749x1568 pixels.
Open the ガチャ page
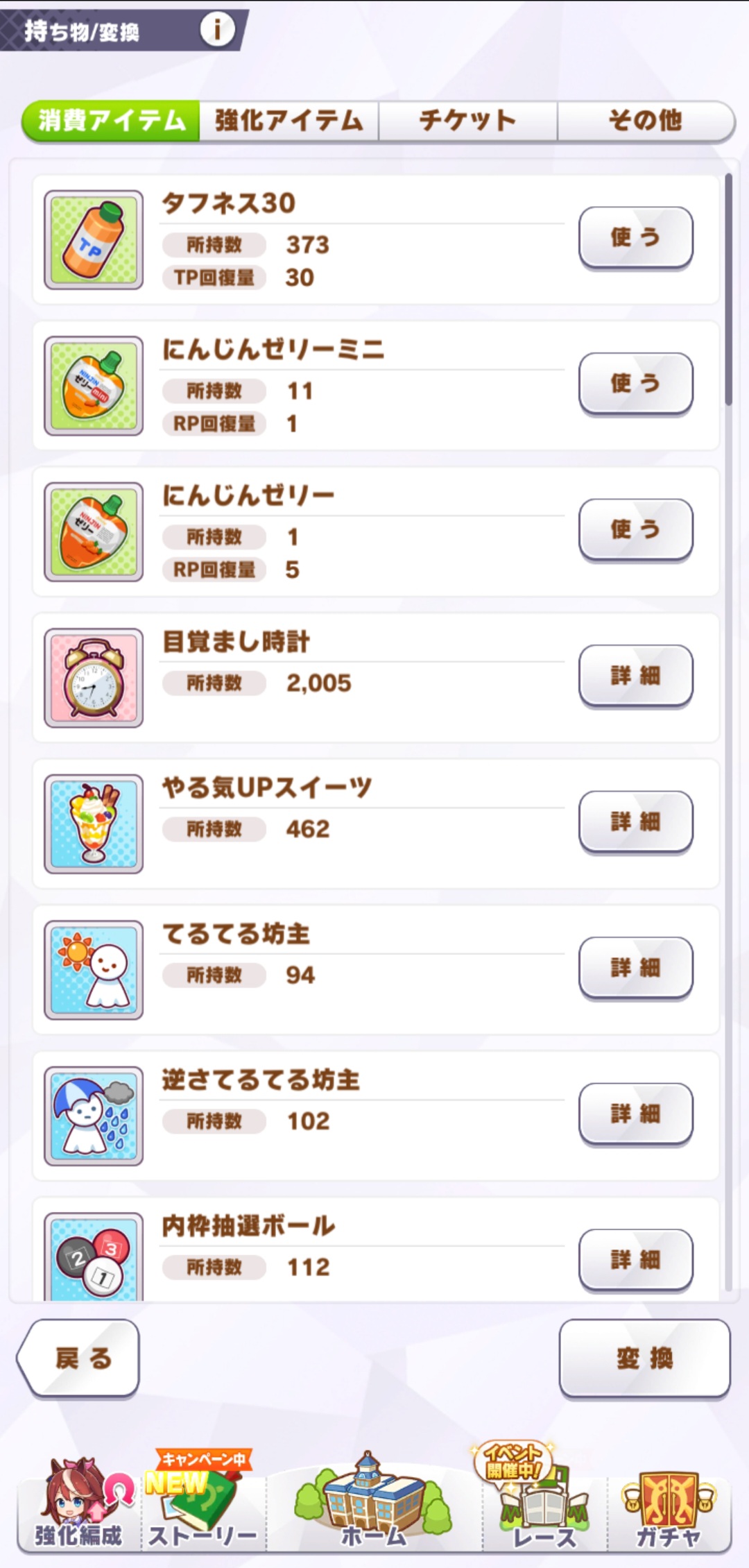coord(668,1506)
